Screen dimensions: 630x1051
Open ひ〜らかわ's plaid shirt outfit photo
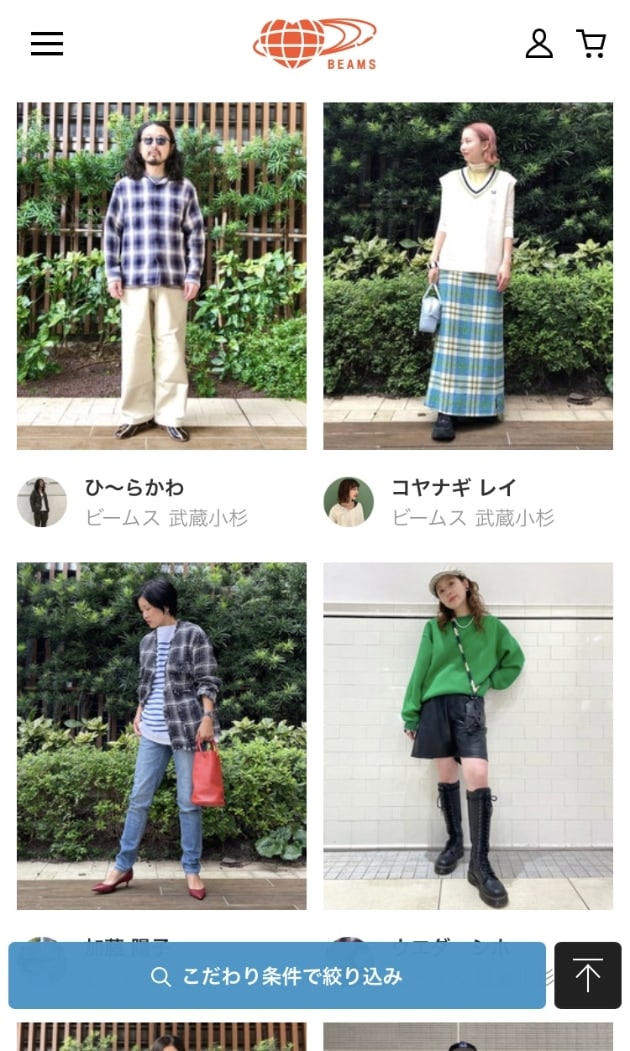point(162,275)
